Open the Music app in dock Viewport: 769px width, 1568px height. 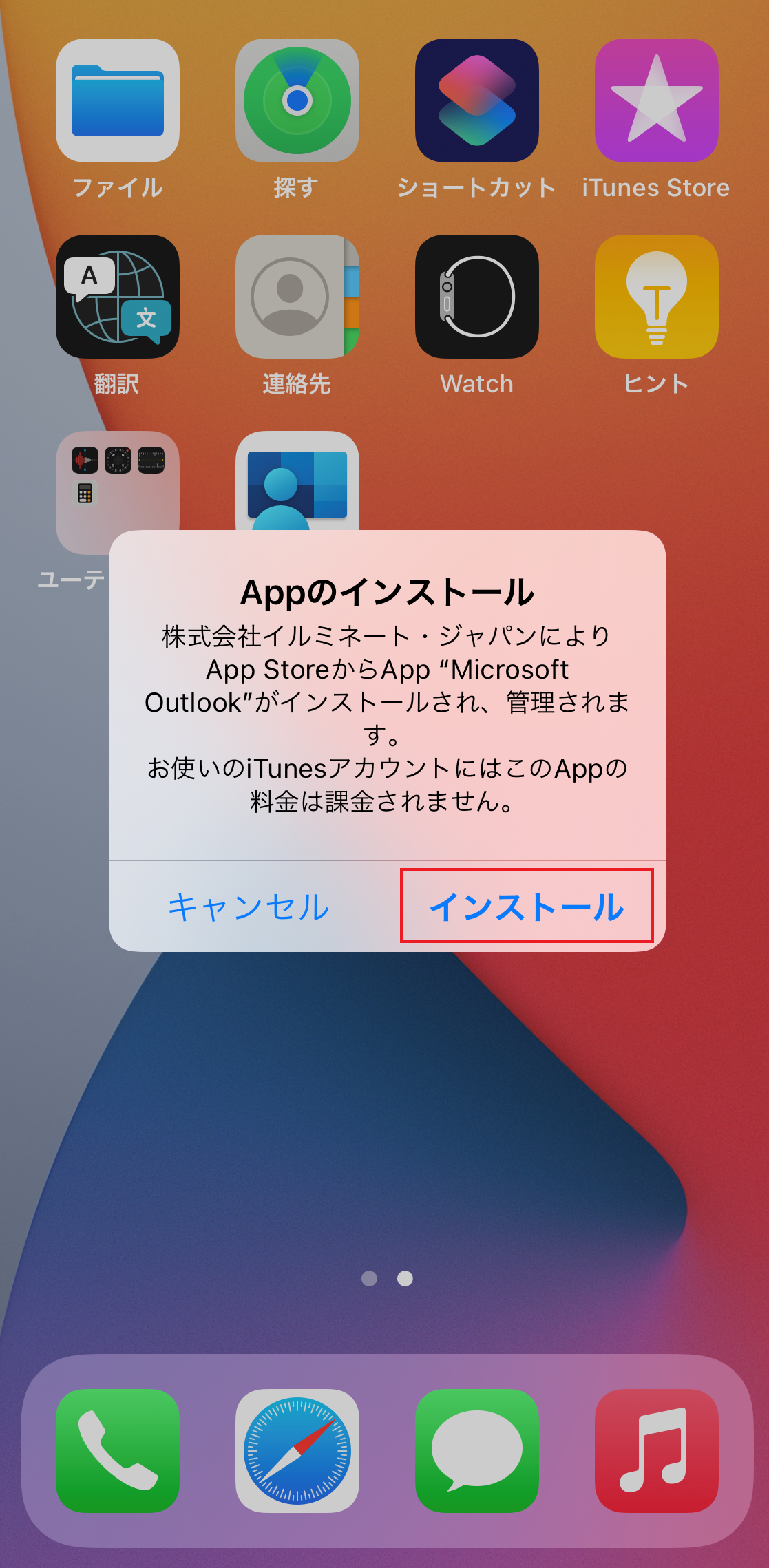(657, 1450)
